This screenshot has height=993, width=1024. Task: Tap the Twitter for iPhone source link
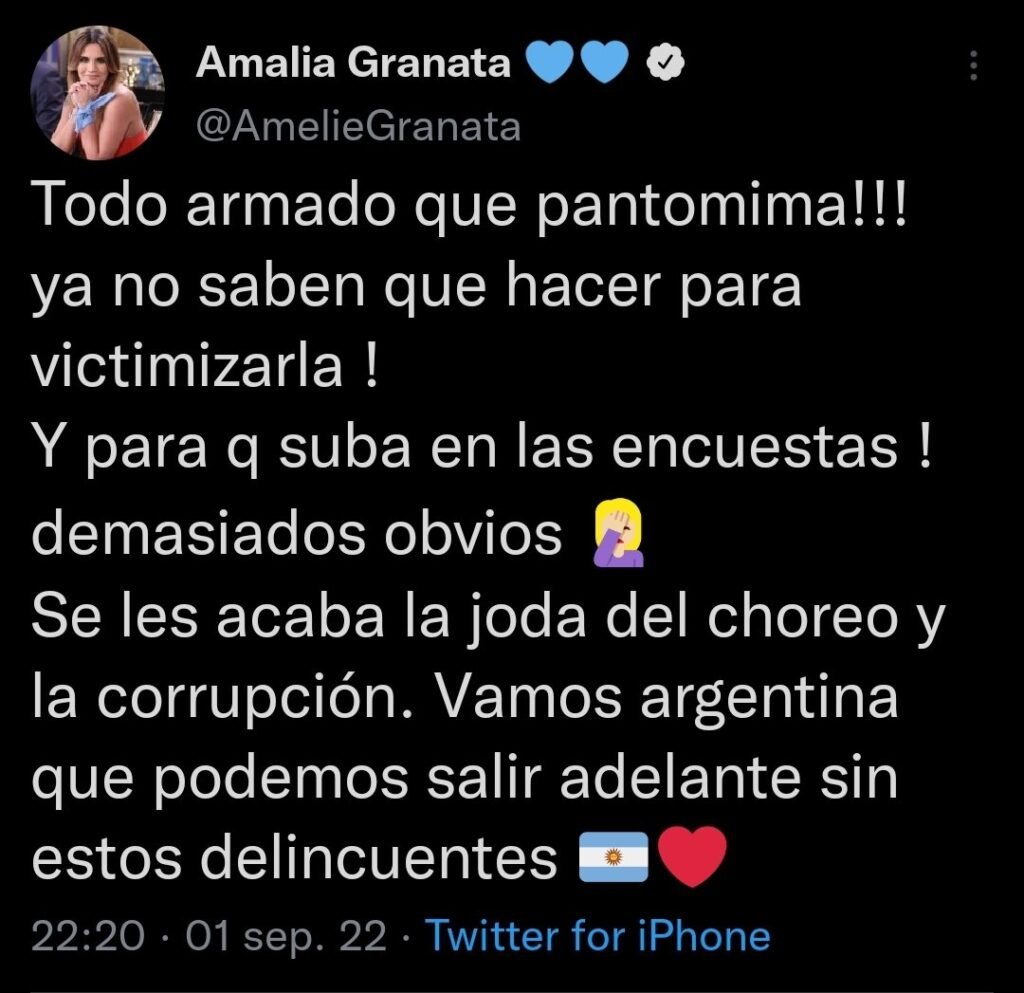click(x=598, y=936)
